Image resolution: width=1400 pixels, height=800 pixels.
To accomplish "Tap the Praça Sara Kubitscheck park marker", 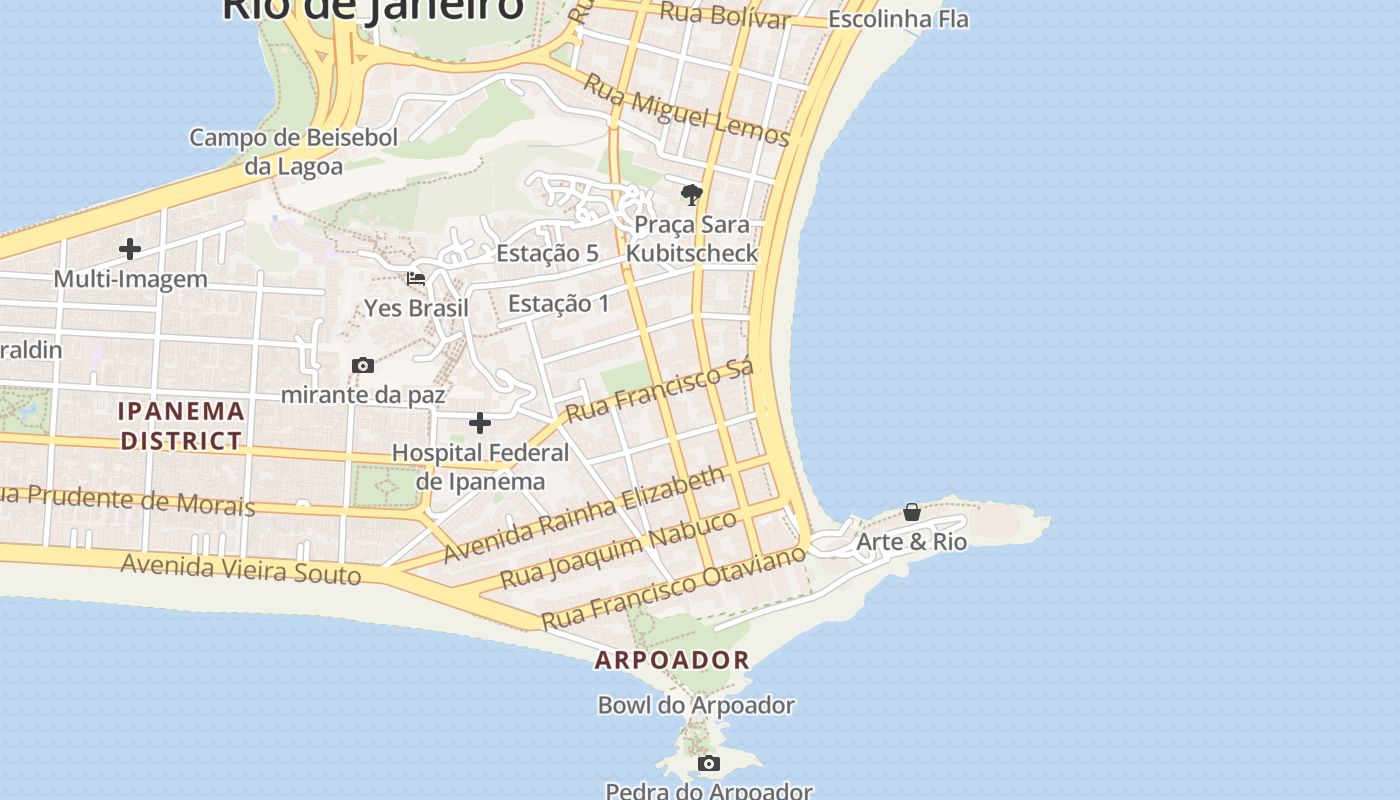I will [x=691, y=194].
